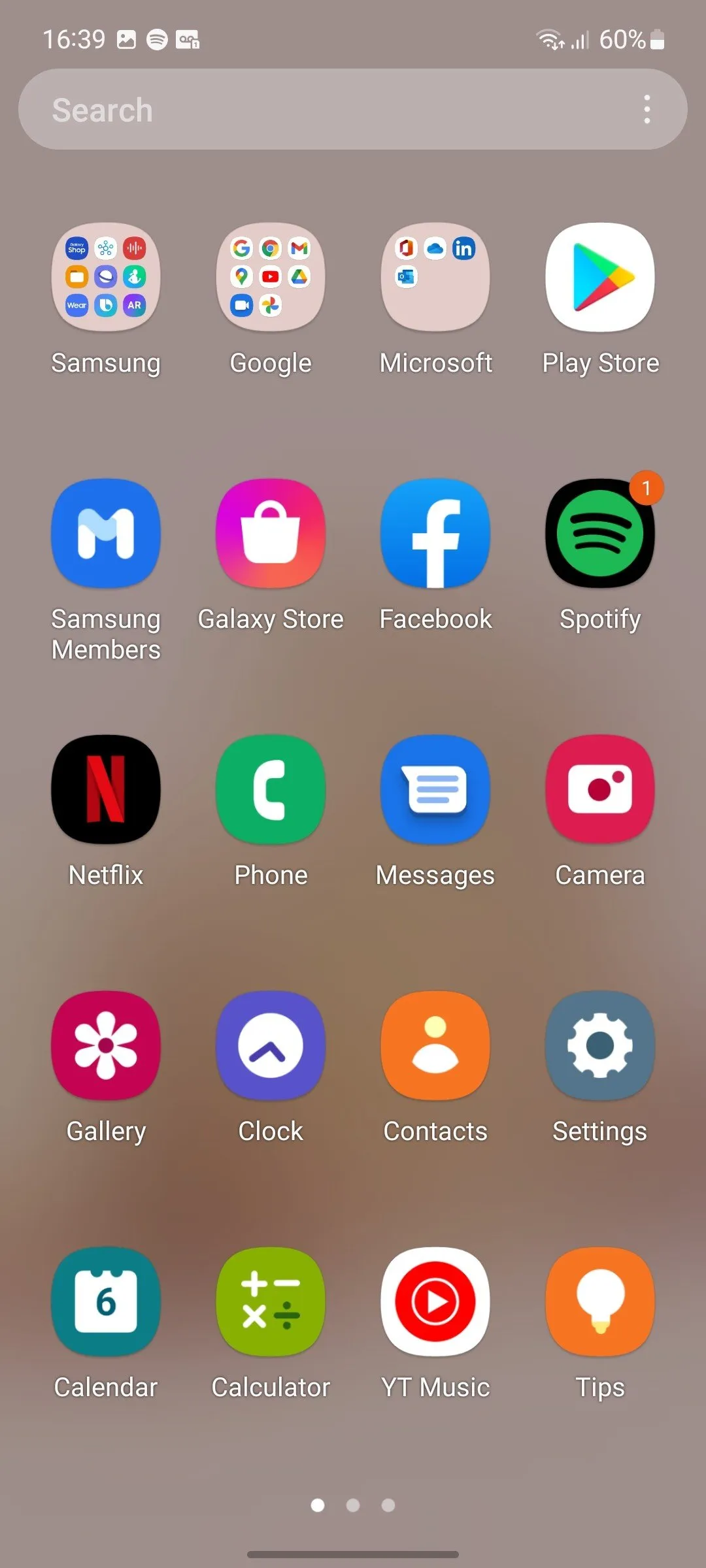The image size is (706, 1568).
Task: Open the Phone dialer app
Action: pyautogui.click(x=271, y=790)
